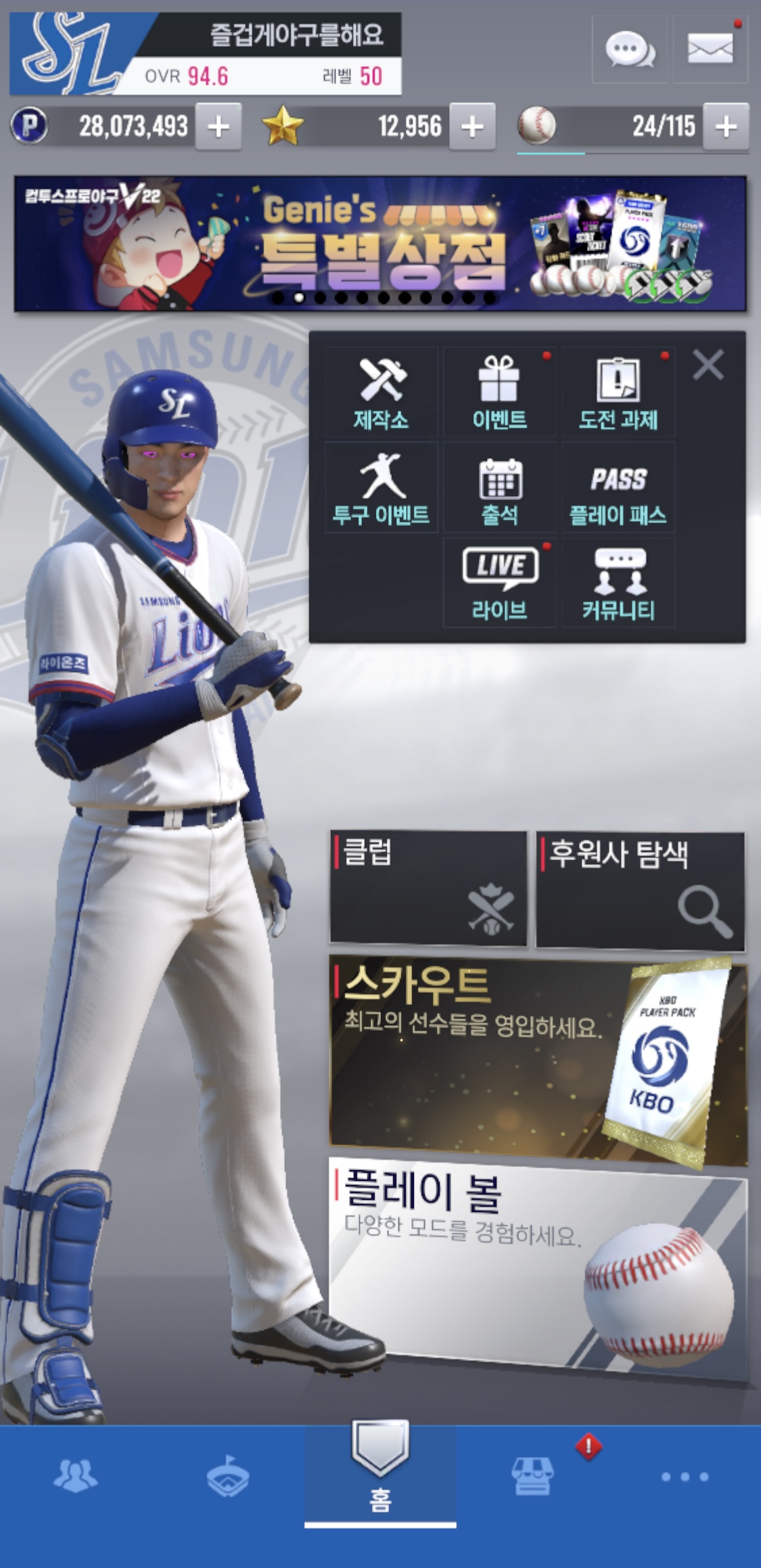Open the 출석 attendance calendar

[x=500, y=488]
